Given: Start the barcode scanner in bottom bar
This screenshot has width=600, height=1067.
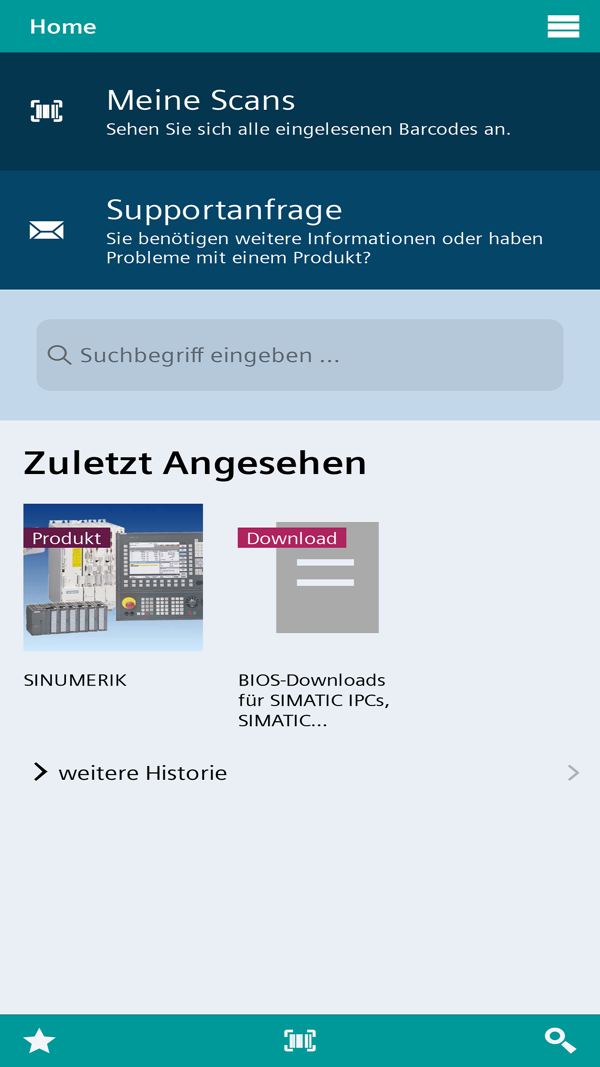Looking at the screenshot, I should point(300,1041).
